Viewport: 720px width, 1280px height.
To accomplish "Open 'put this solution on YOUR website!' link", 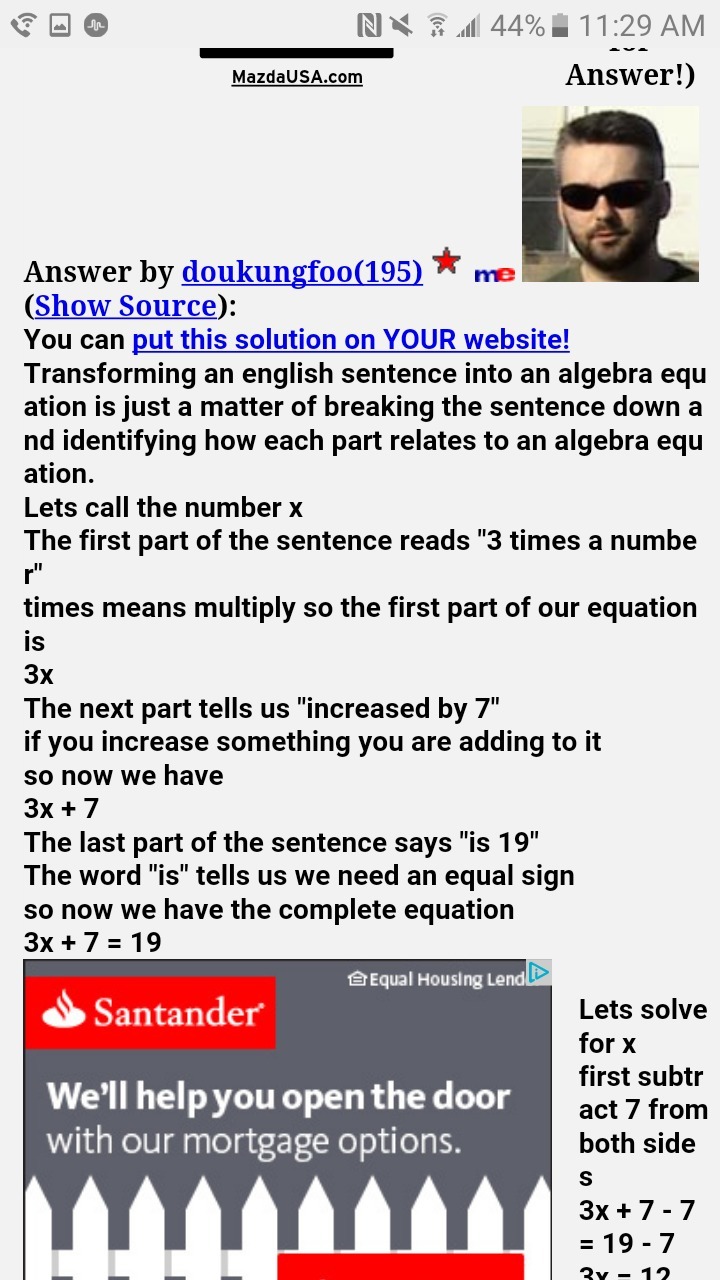I will 350,340.
